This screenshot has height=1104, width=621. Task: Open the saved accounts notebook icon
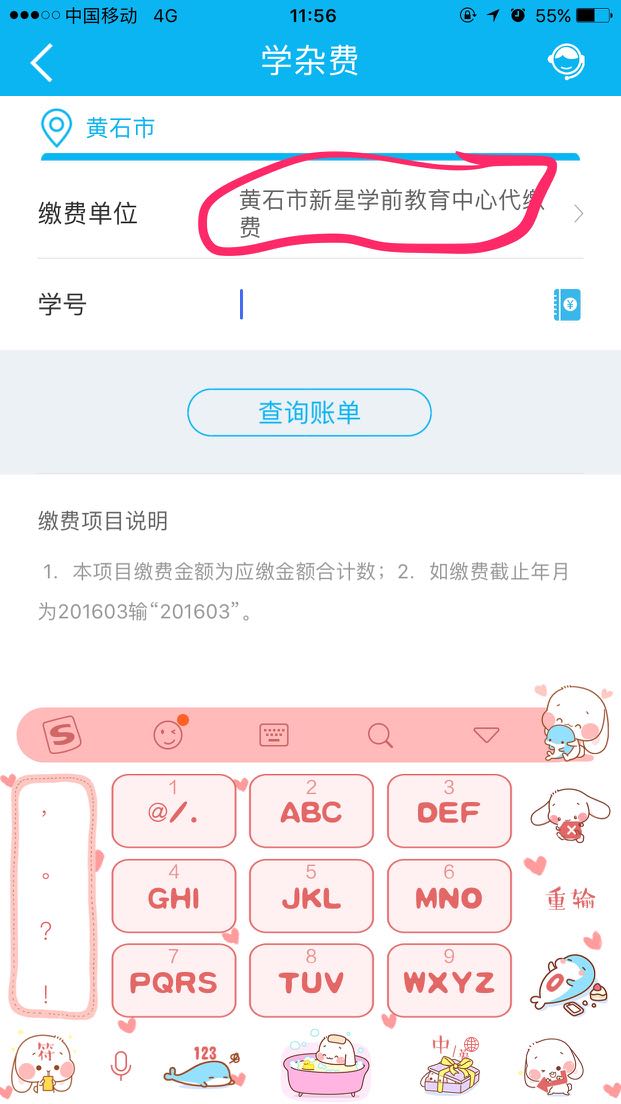pos(567,305)
